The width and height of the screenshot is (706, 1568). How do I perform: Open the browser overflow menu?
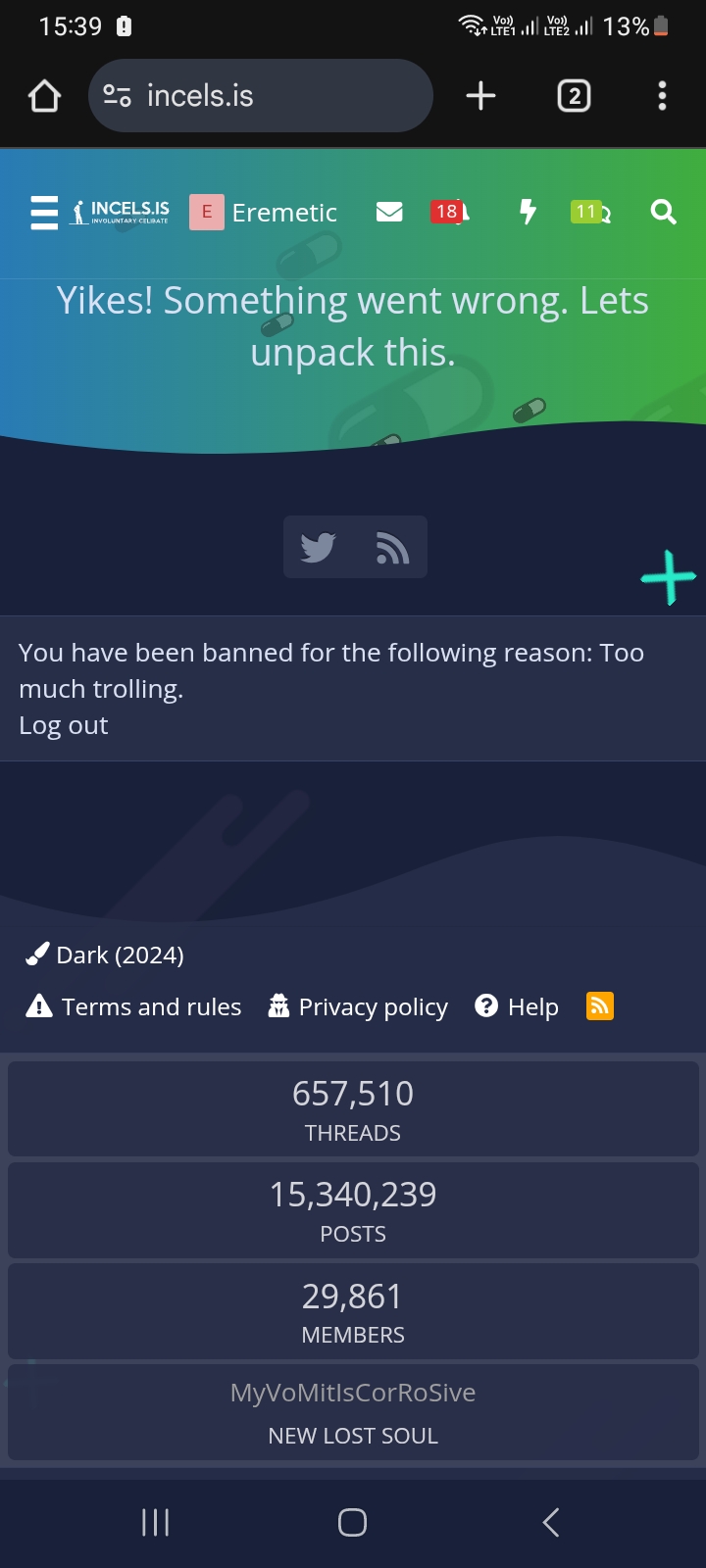(x=662, y=96)
